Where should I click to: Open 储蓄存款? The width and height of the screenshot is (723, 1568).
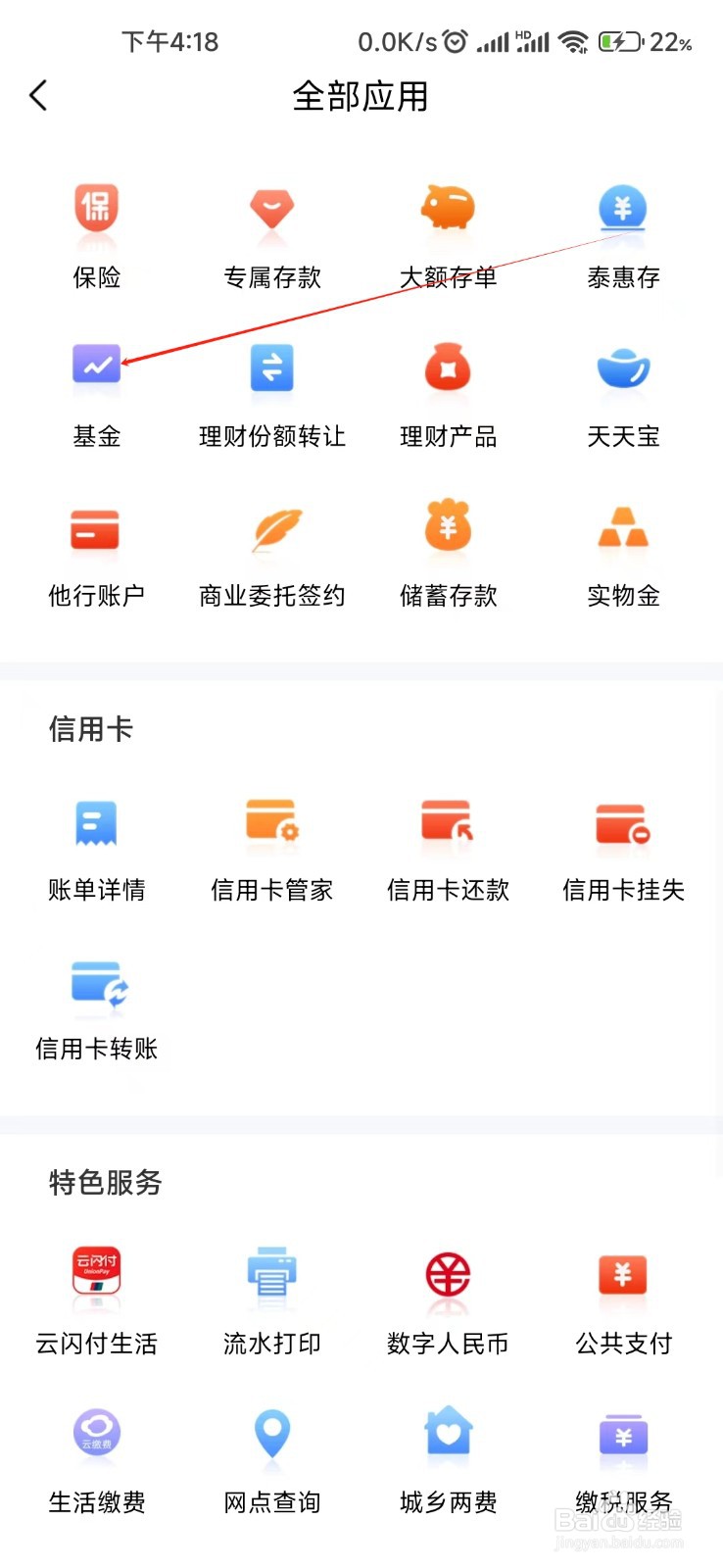point(448,554)
